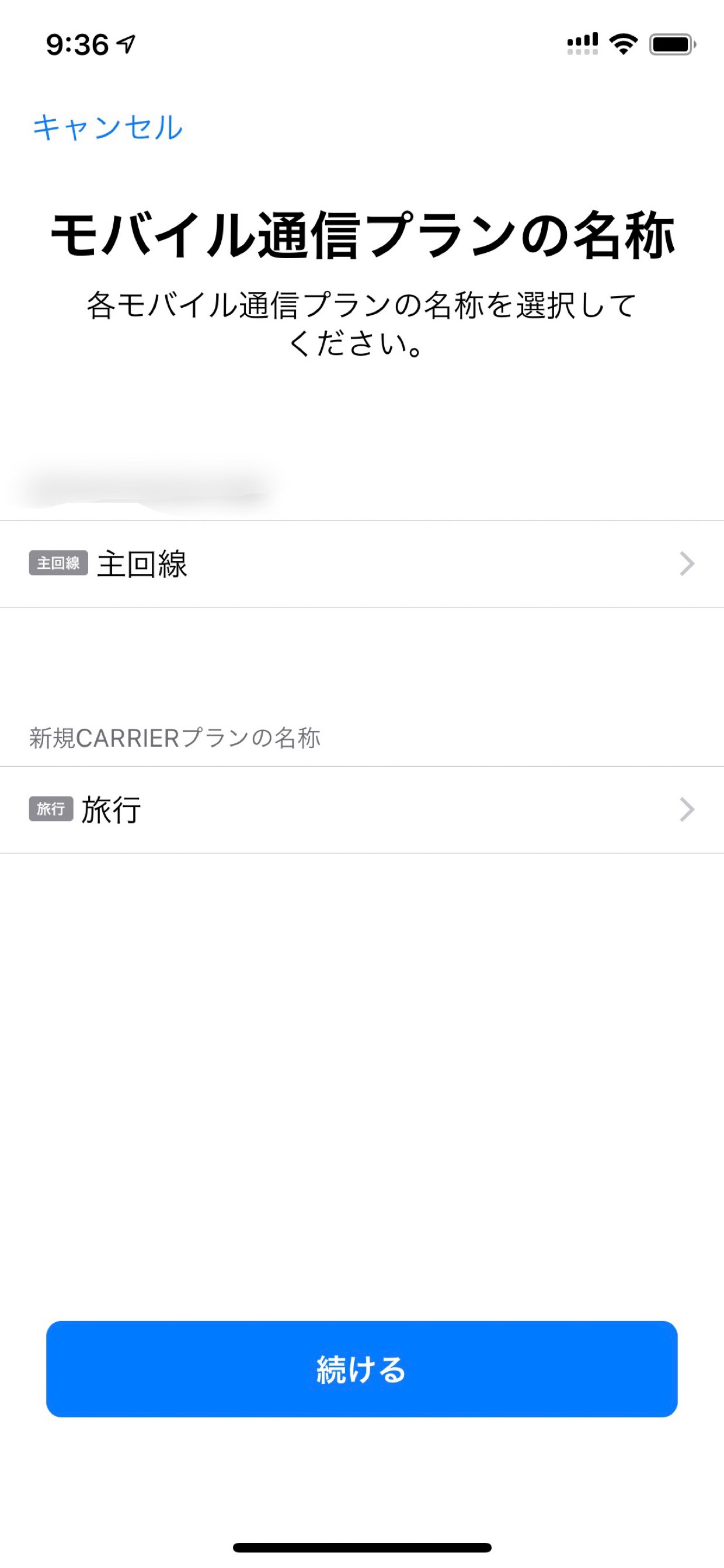Screen dimensions: 724x1568
Task: Tap キャンセル to cancel setup
Action: pos(107,128)
